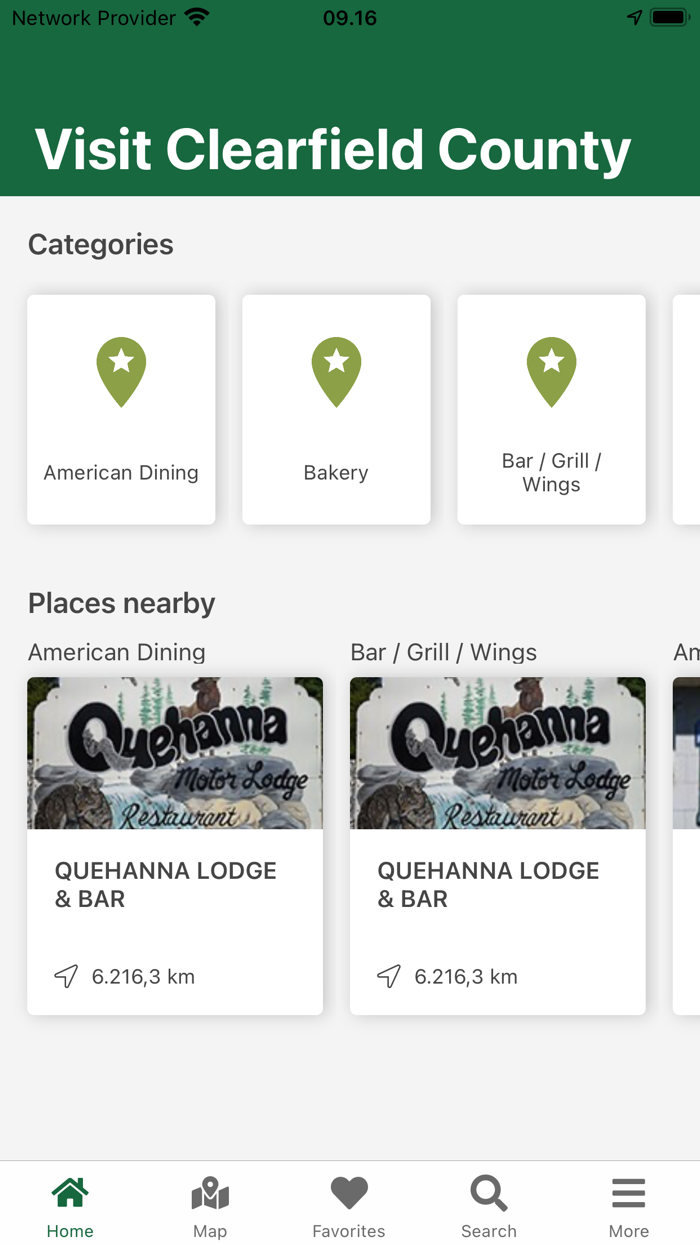Open the Bar / Grill / Wings category
This screenshot has width=700, height=1244.
coord(551,409)
